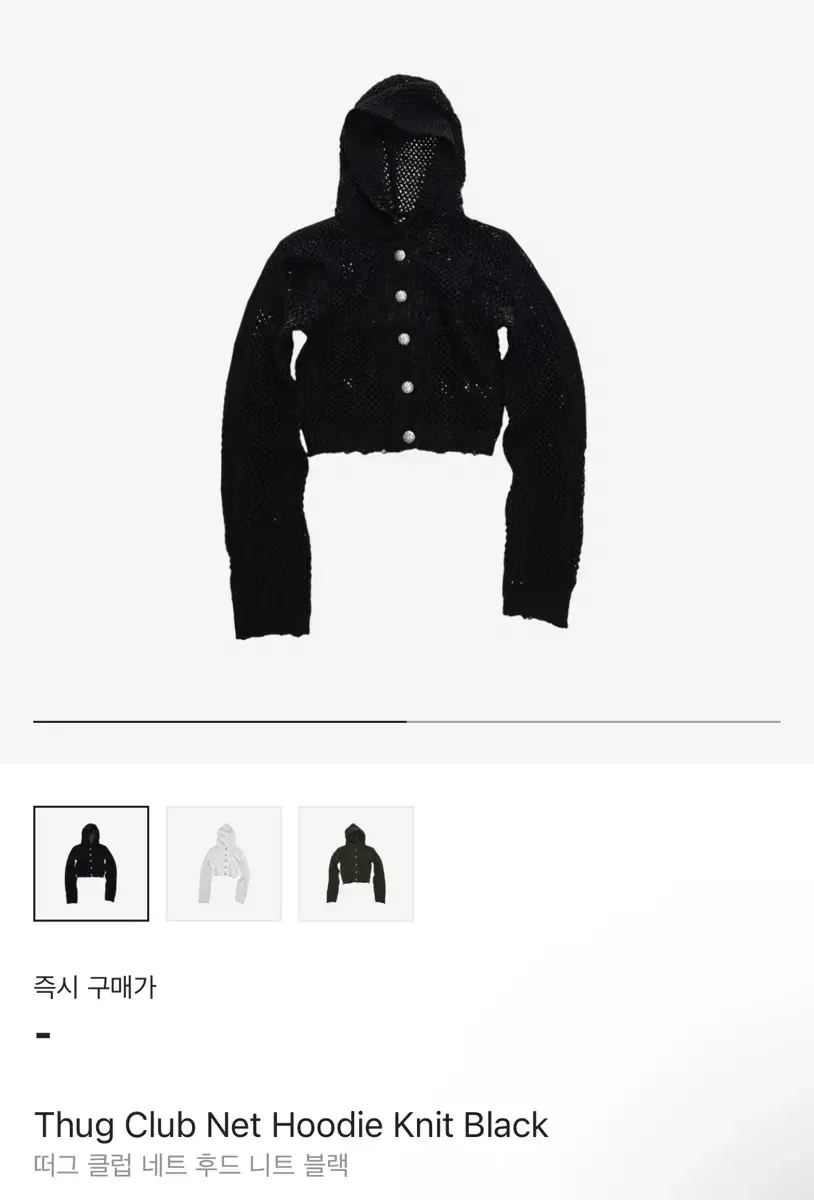Click the silver buttons on the knit image
The width and height of the screenshot is (814, 1200).
[x=404, y=340]
